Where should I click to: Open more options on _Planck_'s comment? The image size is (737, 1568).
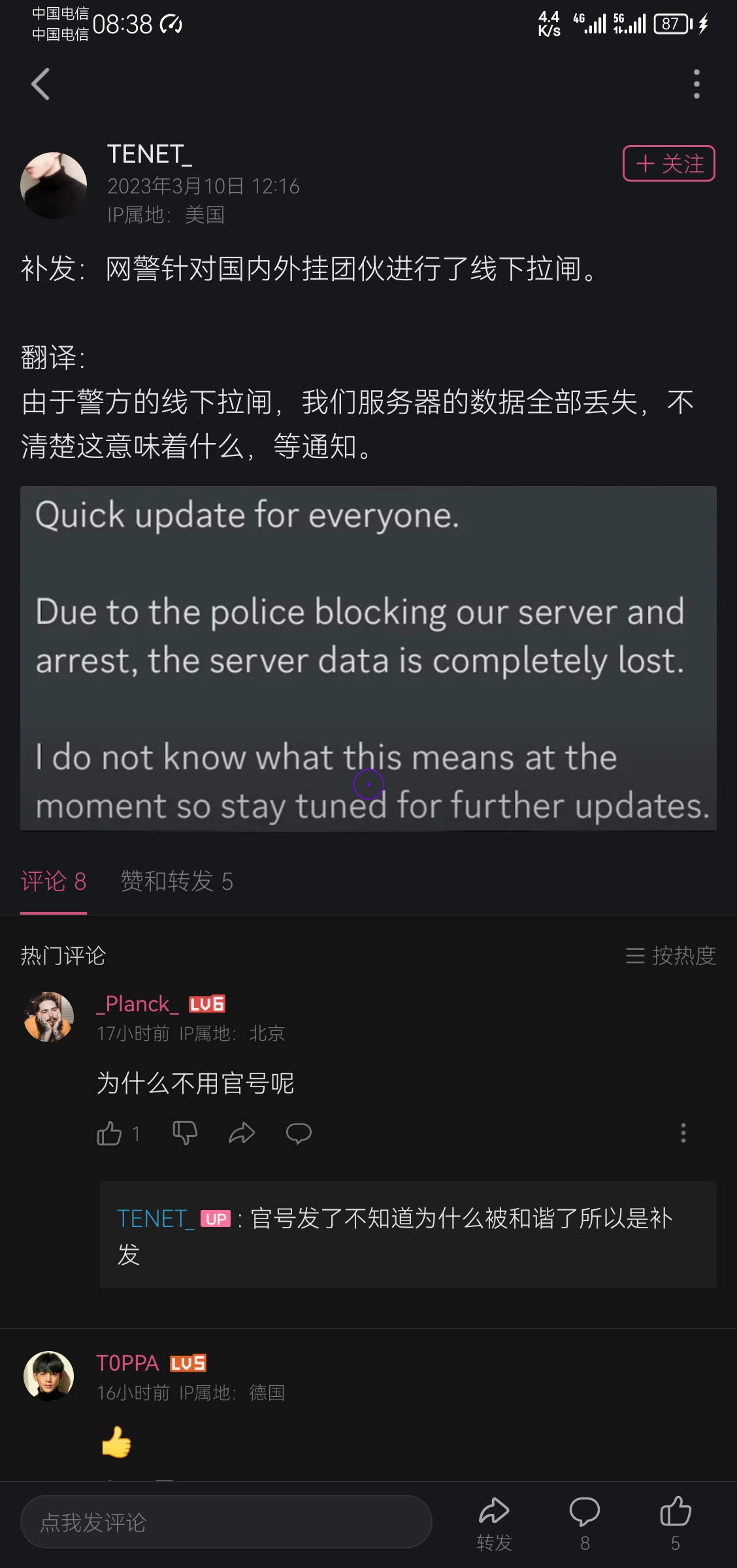(x=683, y=1134)
